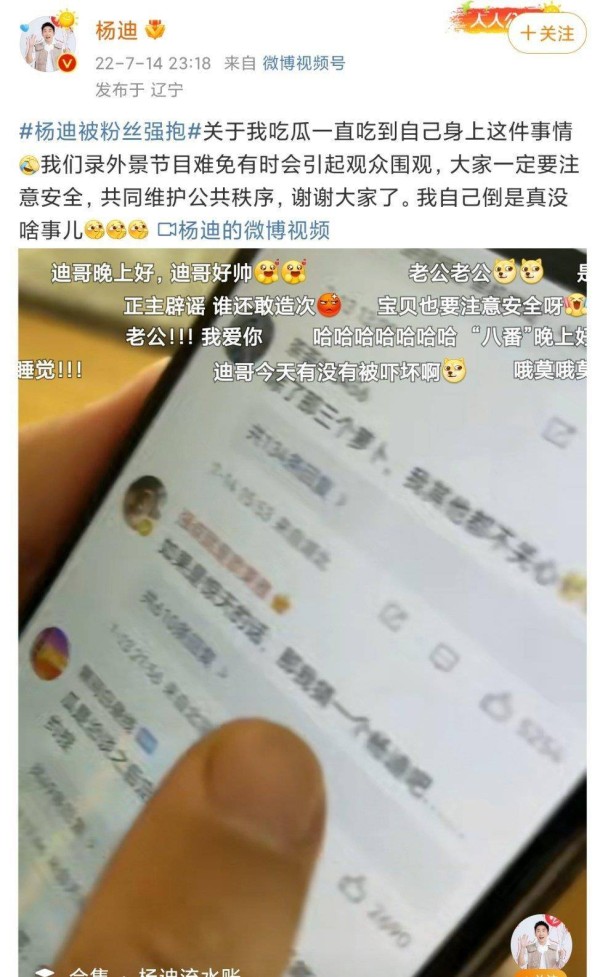This screenshot has height=977, width=600.
Task: Open the 杨迪 username link
Action: point(115,31)
